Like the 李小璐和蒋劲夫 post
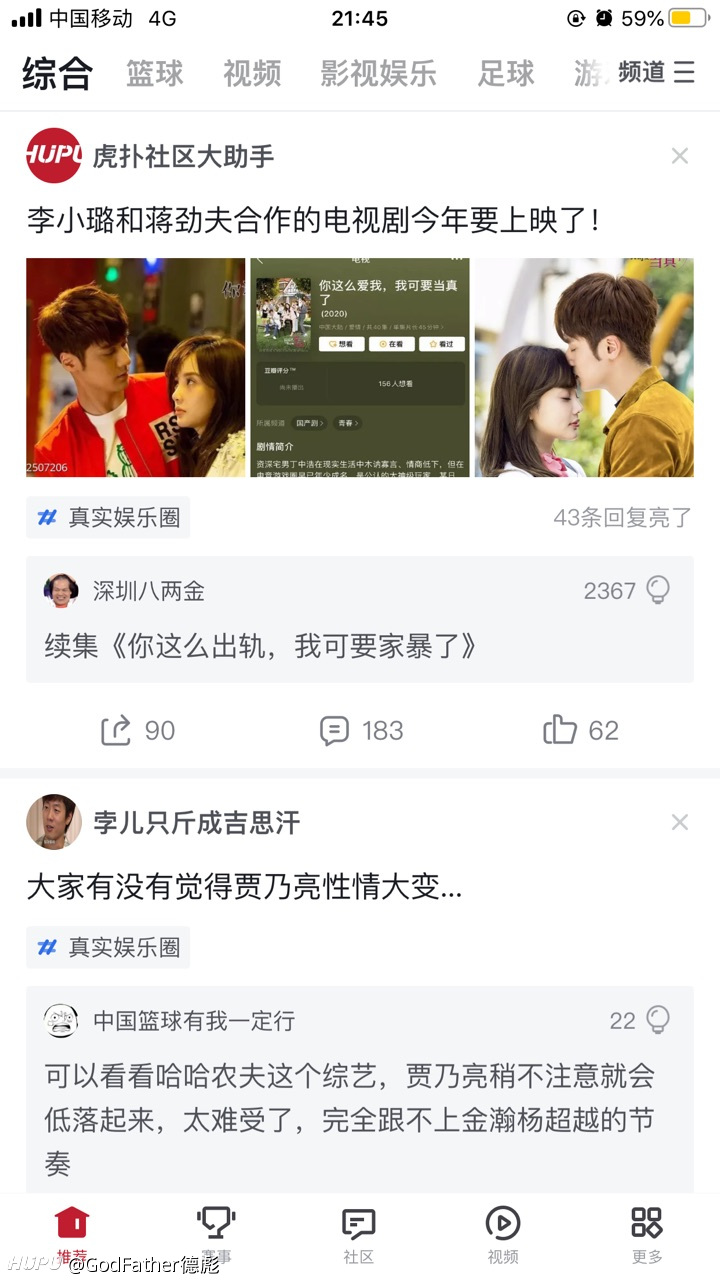This screenshot has width=720, height=1280. click(x=581, y=730)
